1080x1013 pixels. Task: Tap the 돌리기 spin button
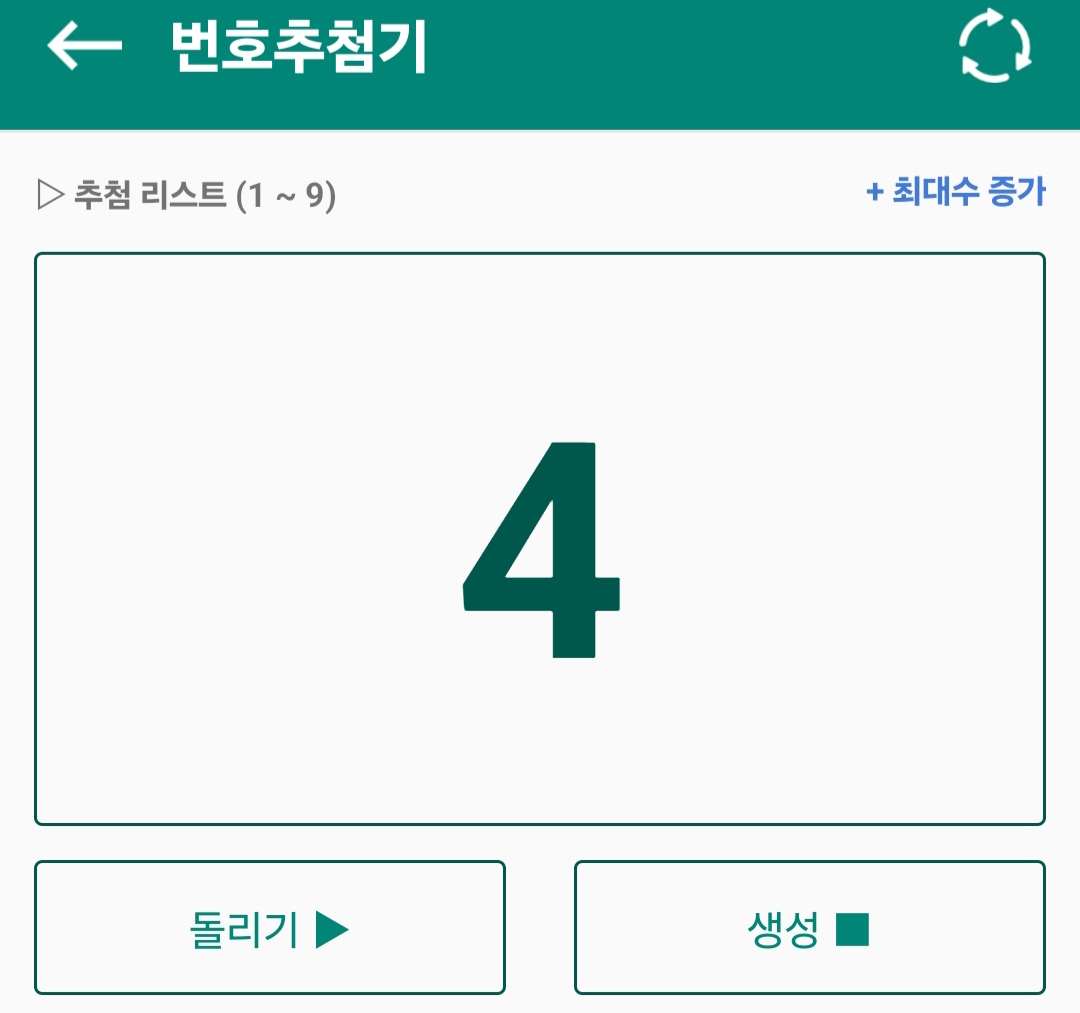pos(270,928)
